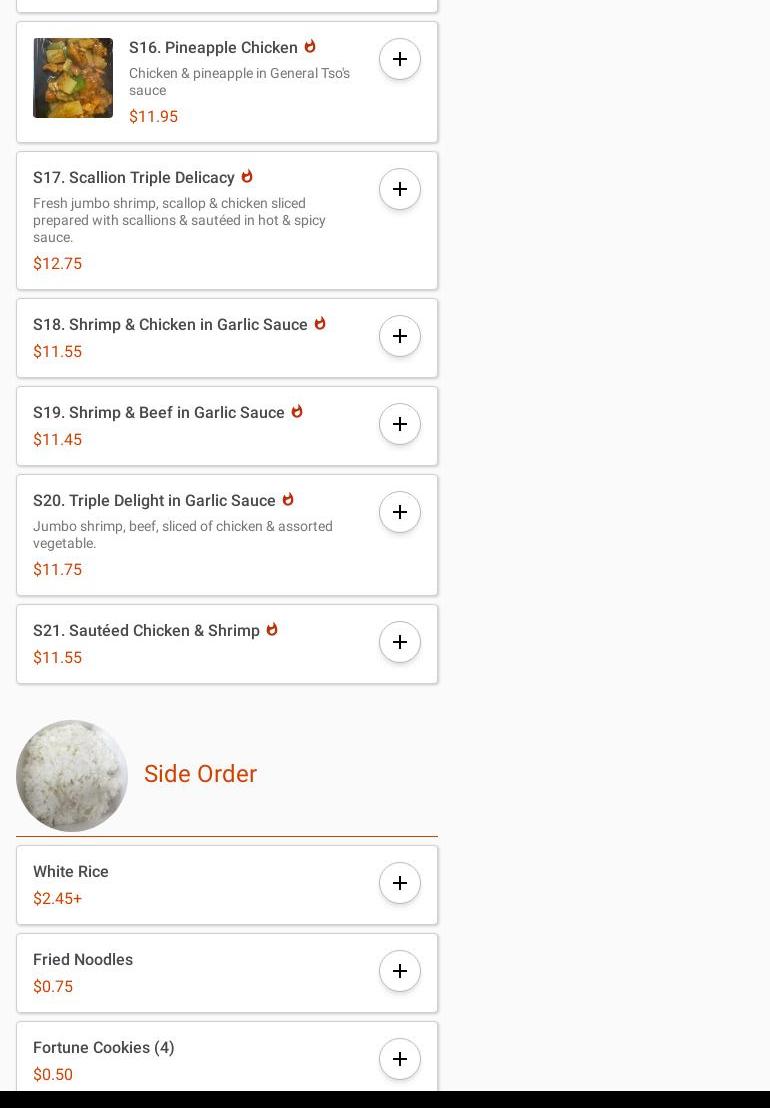Add White Rice side order
This screenshot has width=770, height=1108.
(400, 883)
